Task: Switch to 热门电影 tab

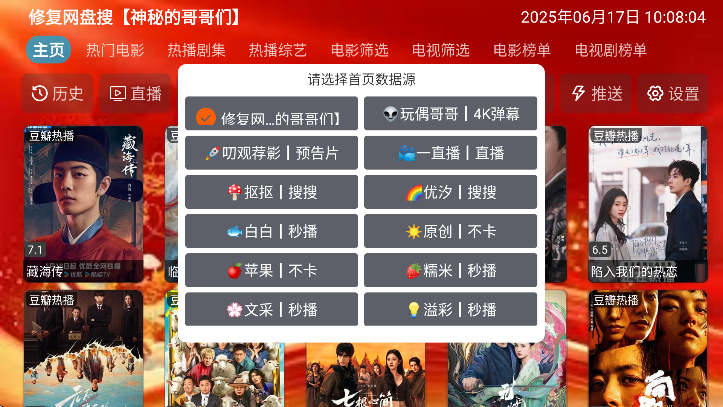Action: click(x=115, y=50)
